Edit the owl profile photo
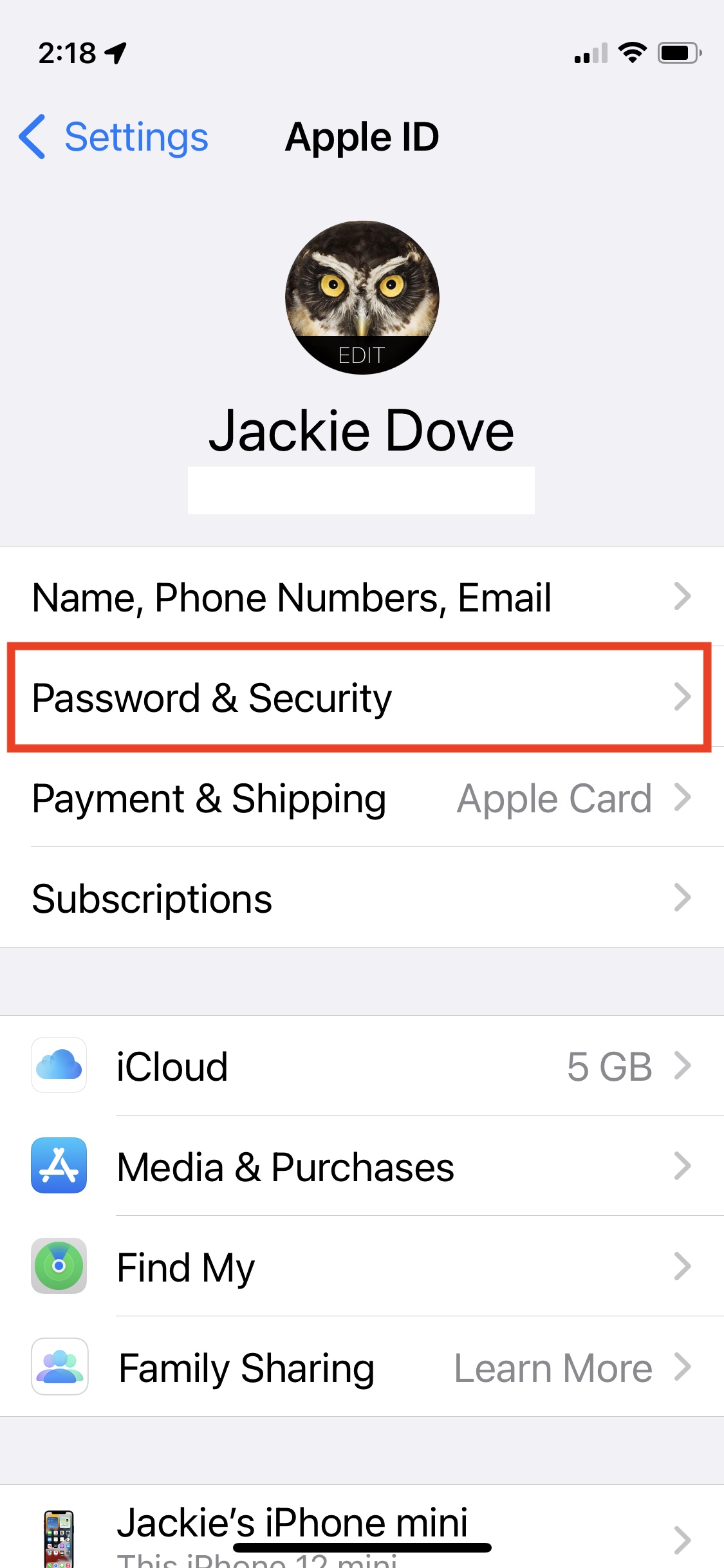 (x=362, y=297)
